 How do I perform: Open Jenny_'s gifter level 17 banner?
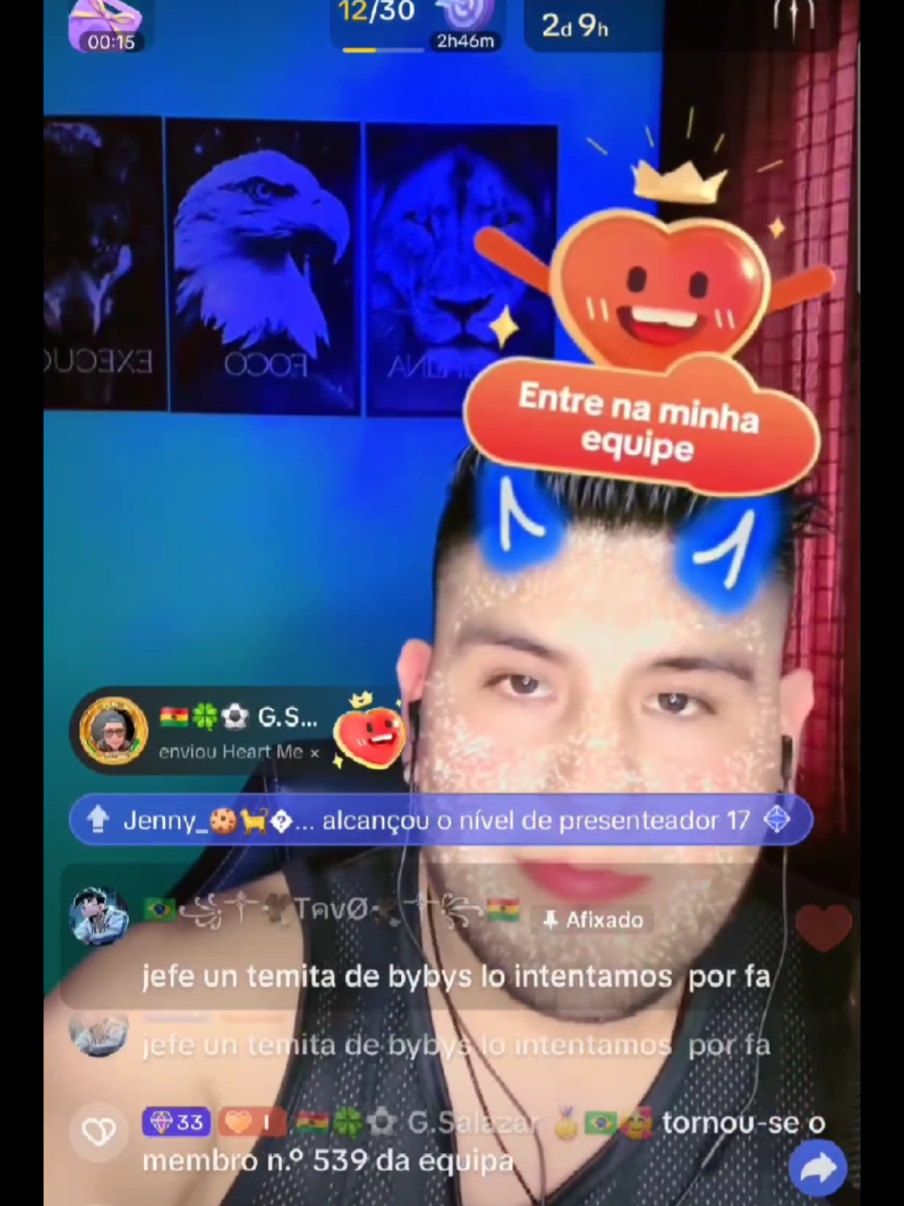tap(440, 821)
